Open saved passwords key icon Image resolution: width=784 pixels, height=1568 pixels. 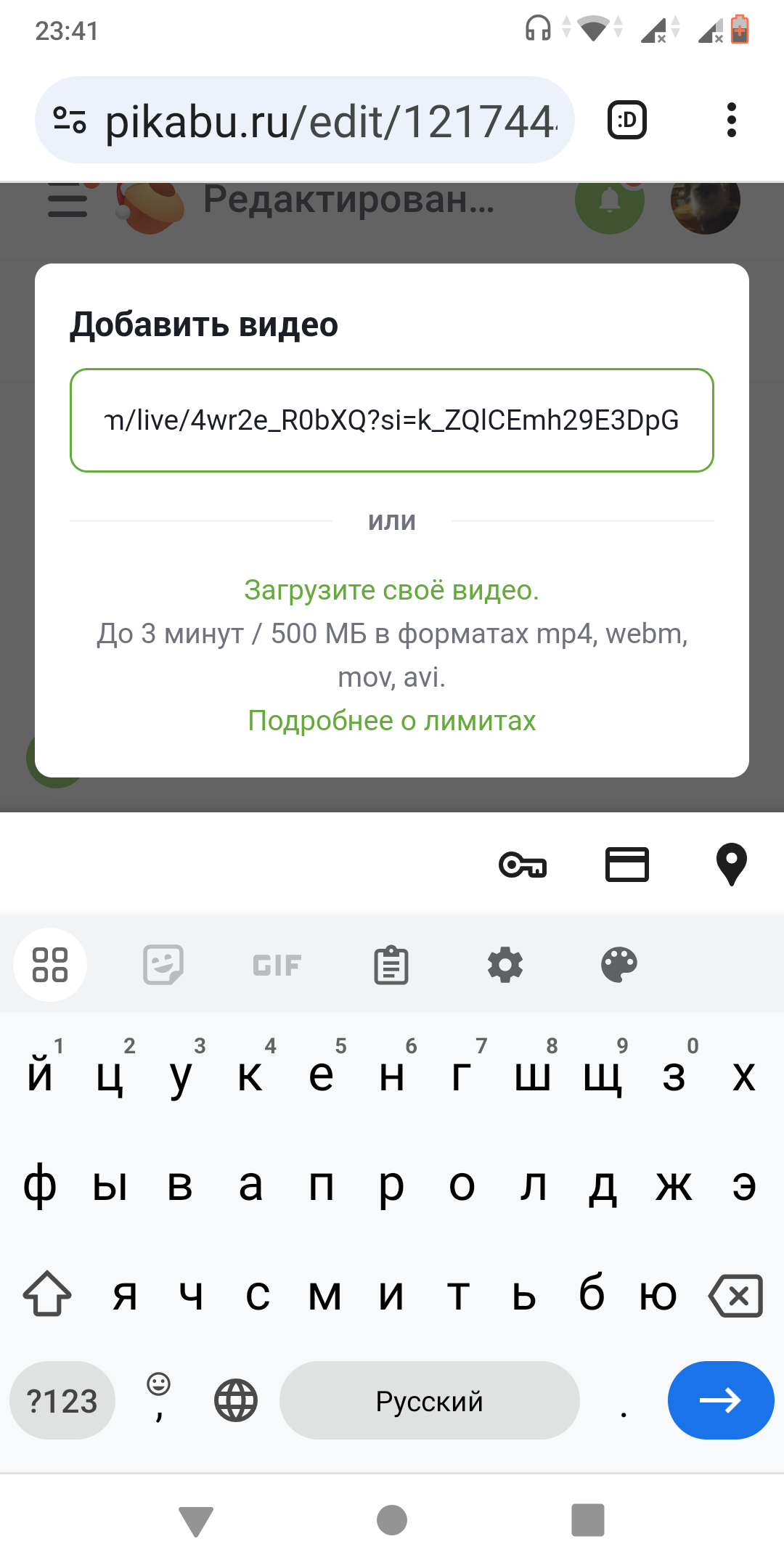tap(523, 865)
